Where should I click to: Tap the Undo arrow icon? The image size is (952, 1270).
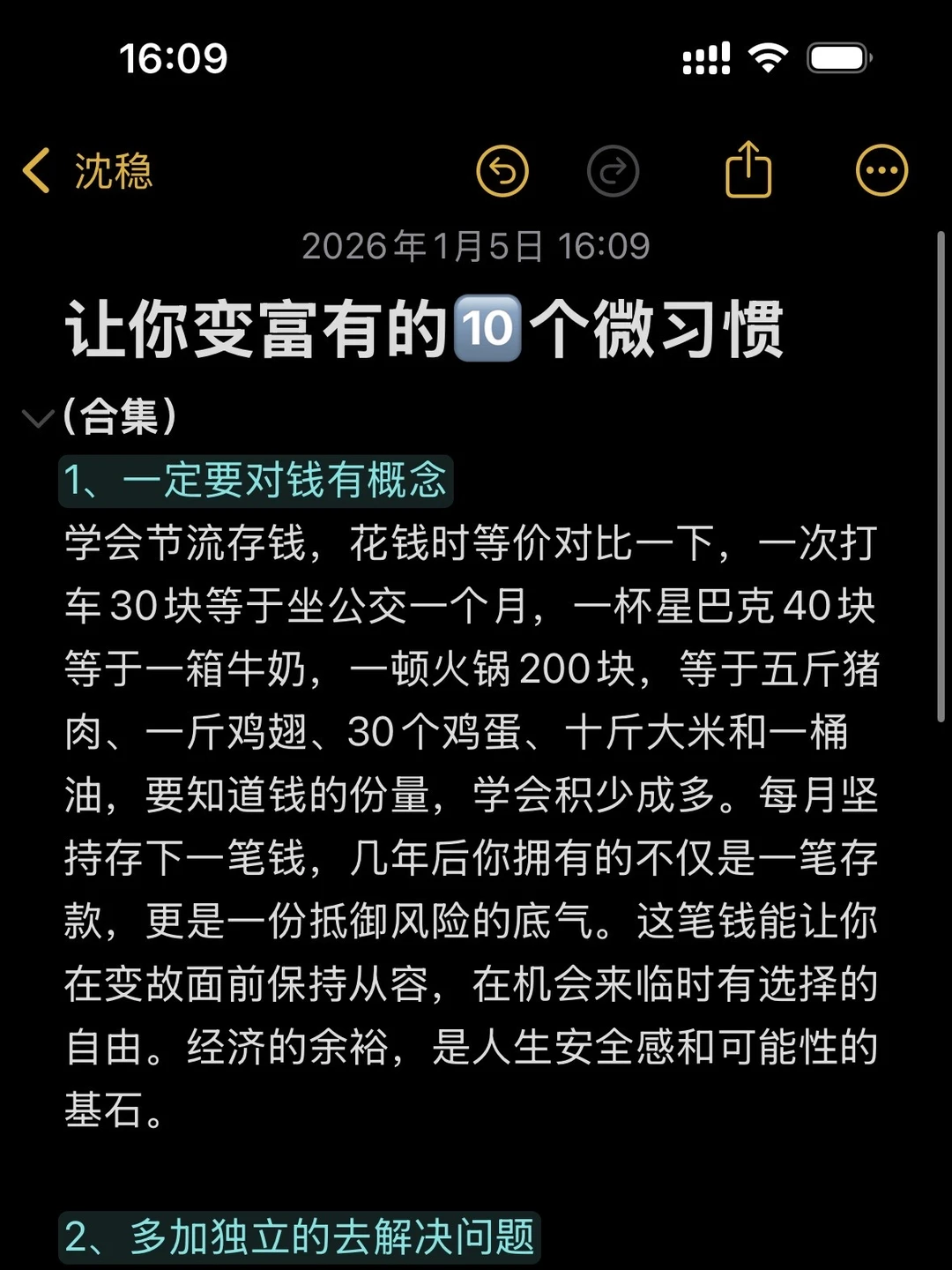pos(502,170)
